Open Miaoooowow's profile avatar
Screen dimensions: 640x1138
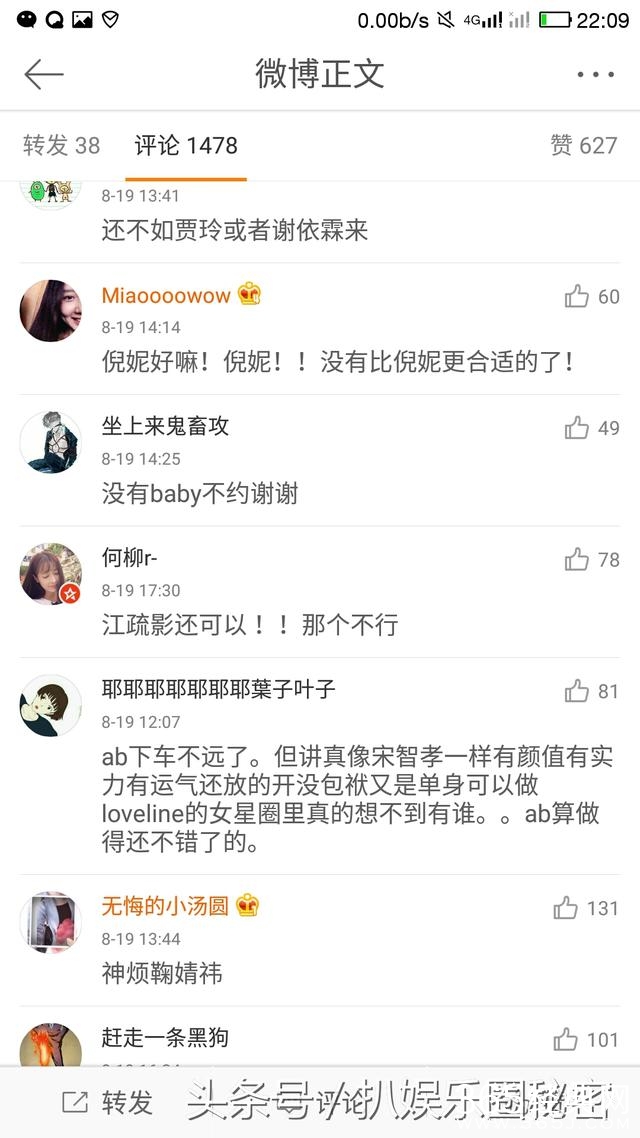tap(50, 310)
